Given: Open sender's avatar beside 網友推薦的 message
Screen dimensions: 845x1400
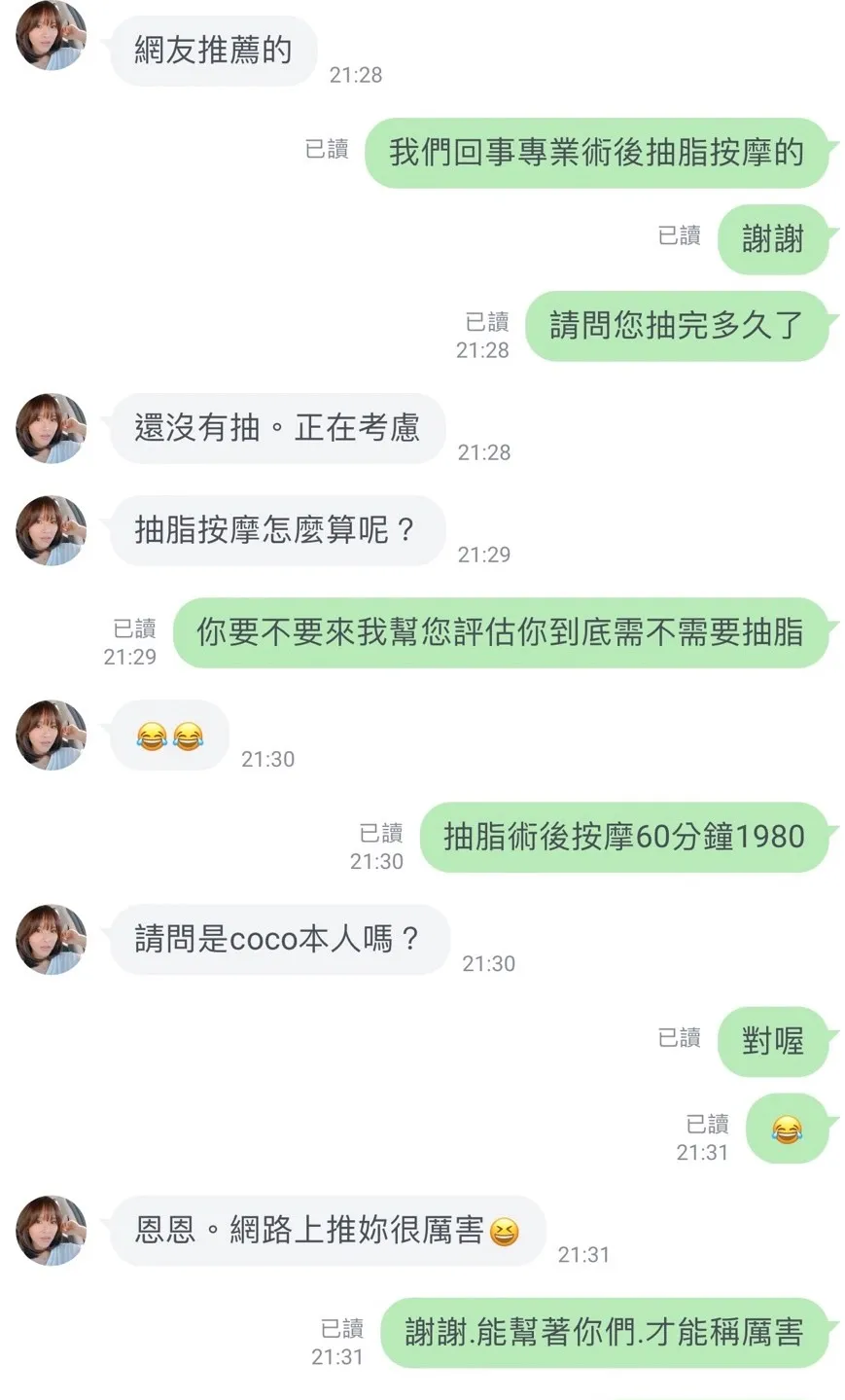Looking at the screenshot, I should point(52,36).
